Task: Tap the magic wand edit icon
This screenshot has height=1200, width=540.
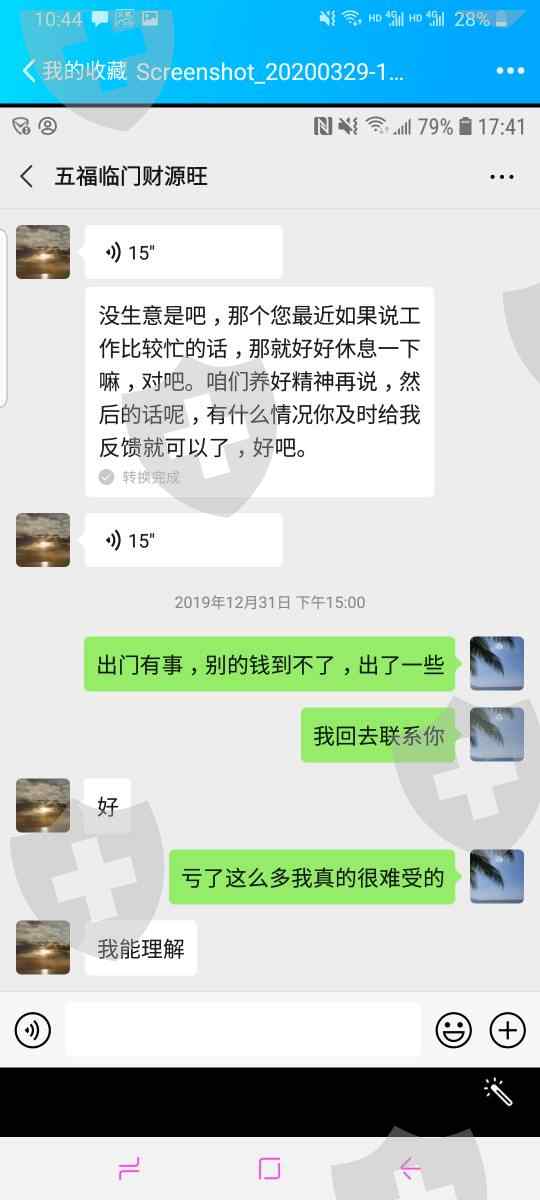Action: coord(497,1091)
